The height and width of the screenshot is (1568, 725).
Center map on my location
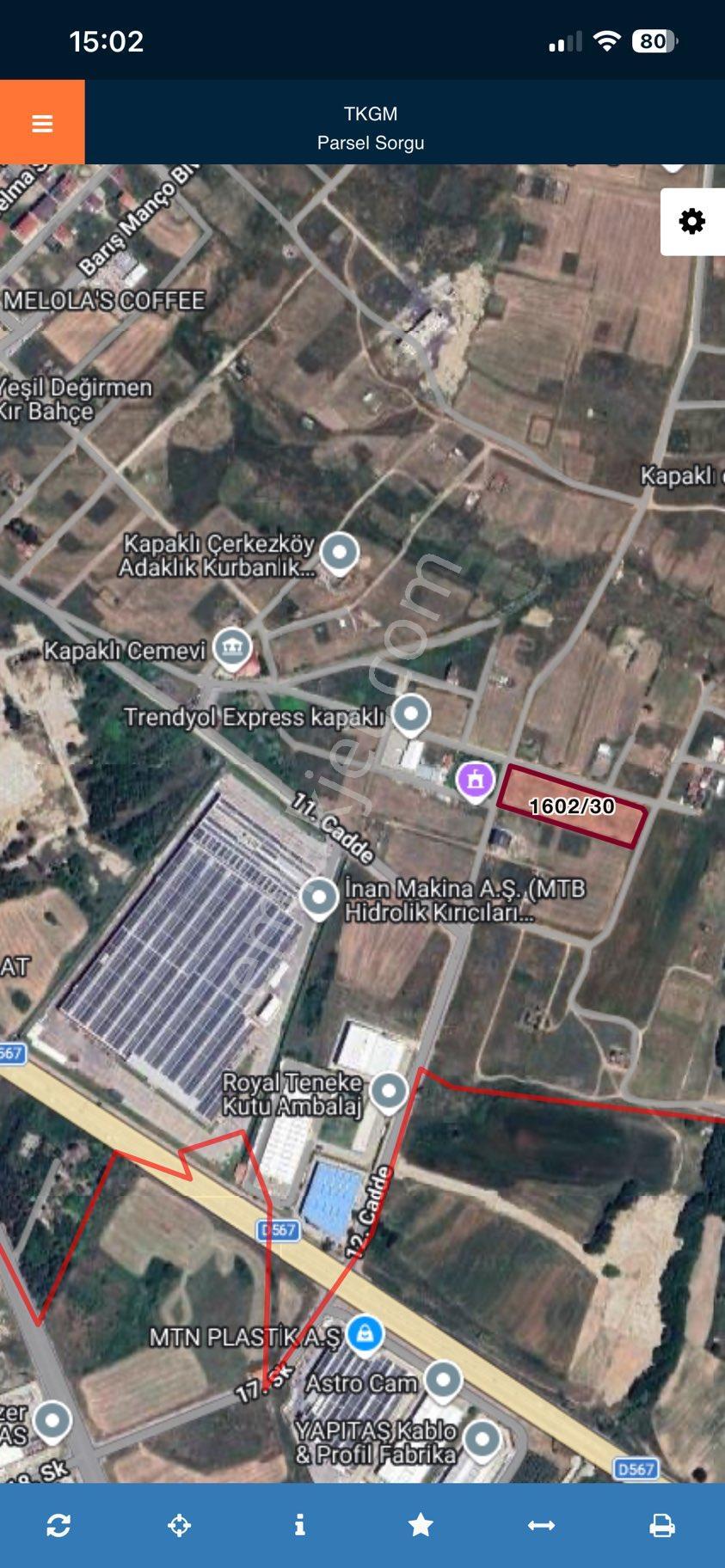tap(179, 1525)
